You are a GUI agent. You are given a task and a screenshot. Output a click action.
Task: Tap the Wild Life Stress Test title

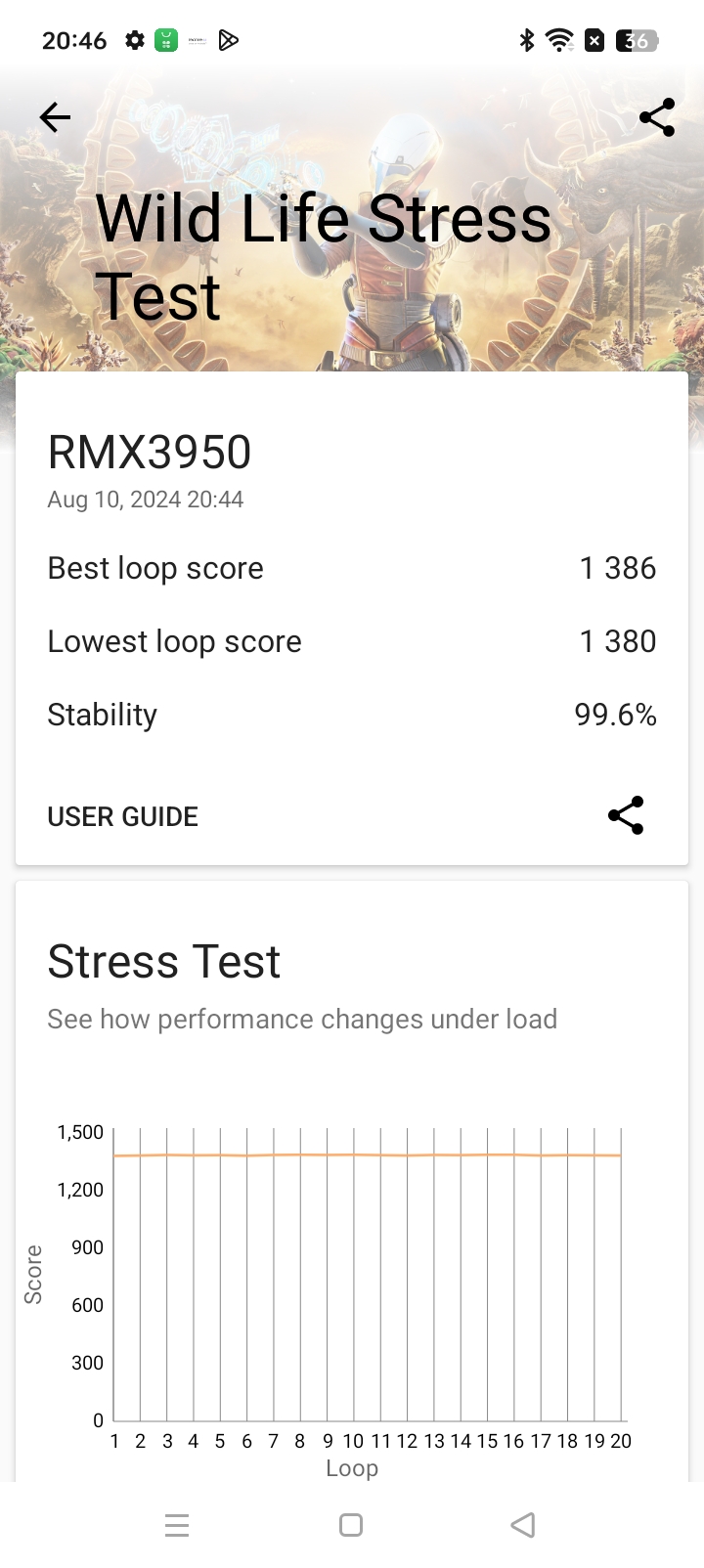click(323, 256)
